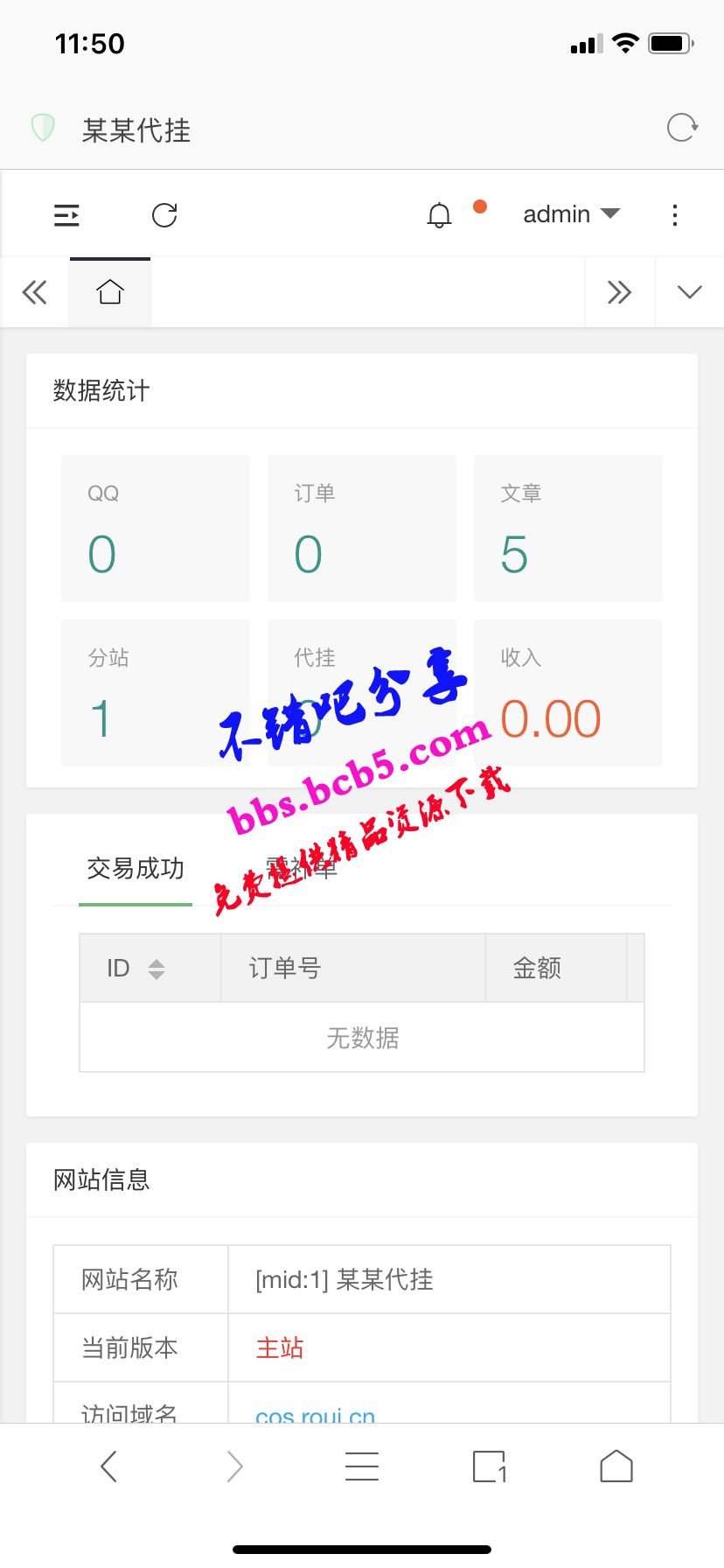Open the 收入 statistics card

(x=568, y=693)
